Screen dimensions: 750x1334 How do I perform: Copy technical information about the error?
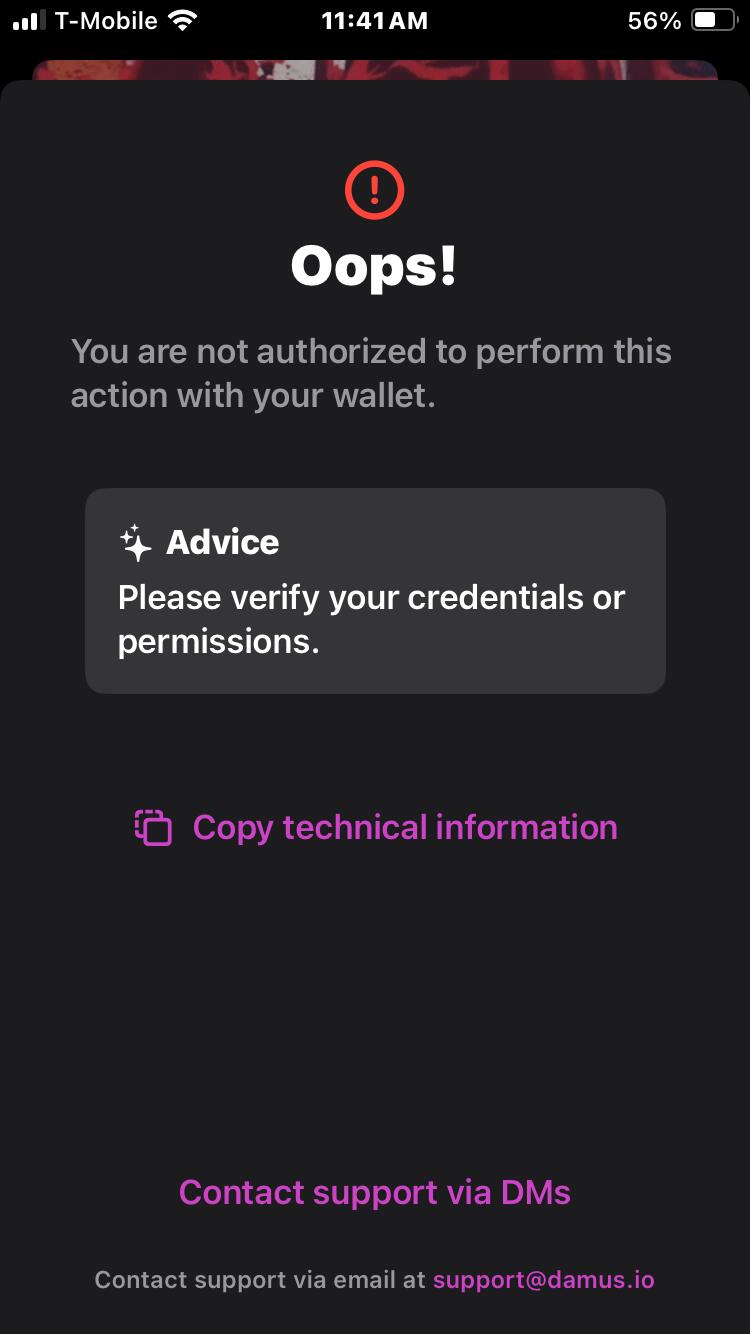coord(375,827)
